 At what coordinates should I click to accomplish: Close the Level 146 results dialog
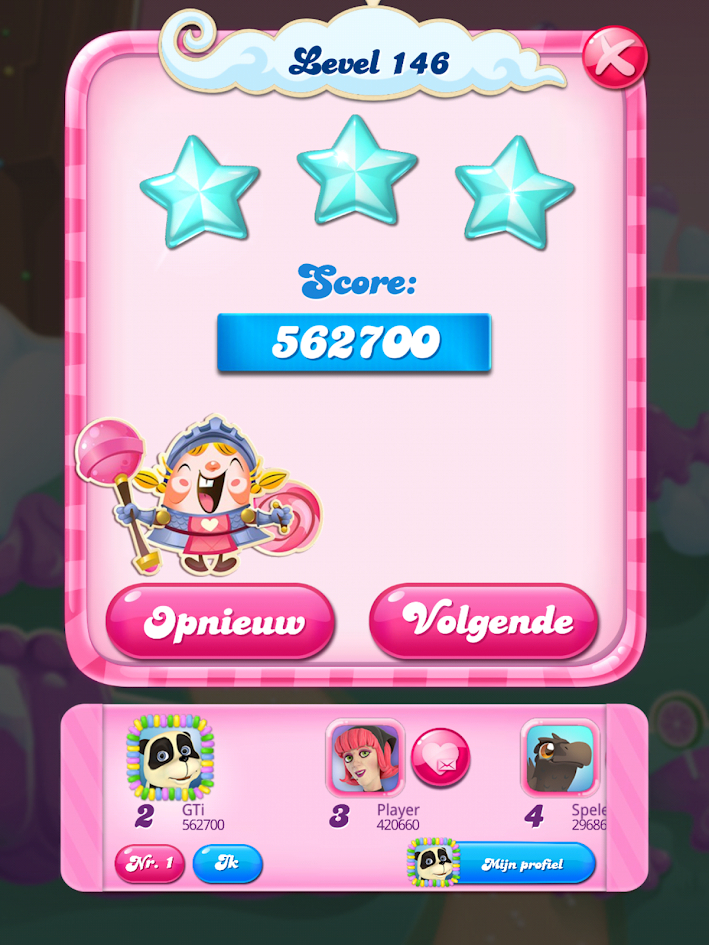tap(614, 57)
